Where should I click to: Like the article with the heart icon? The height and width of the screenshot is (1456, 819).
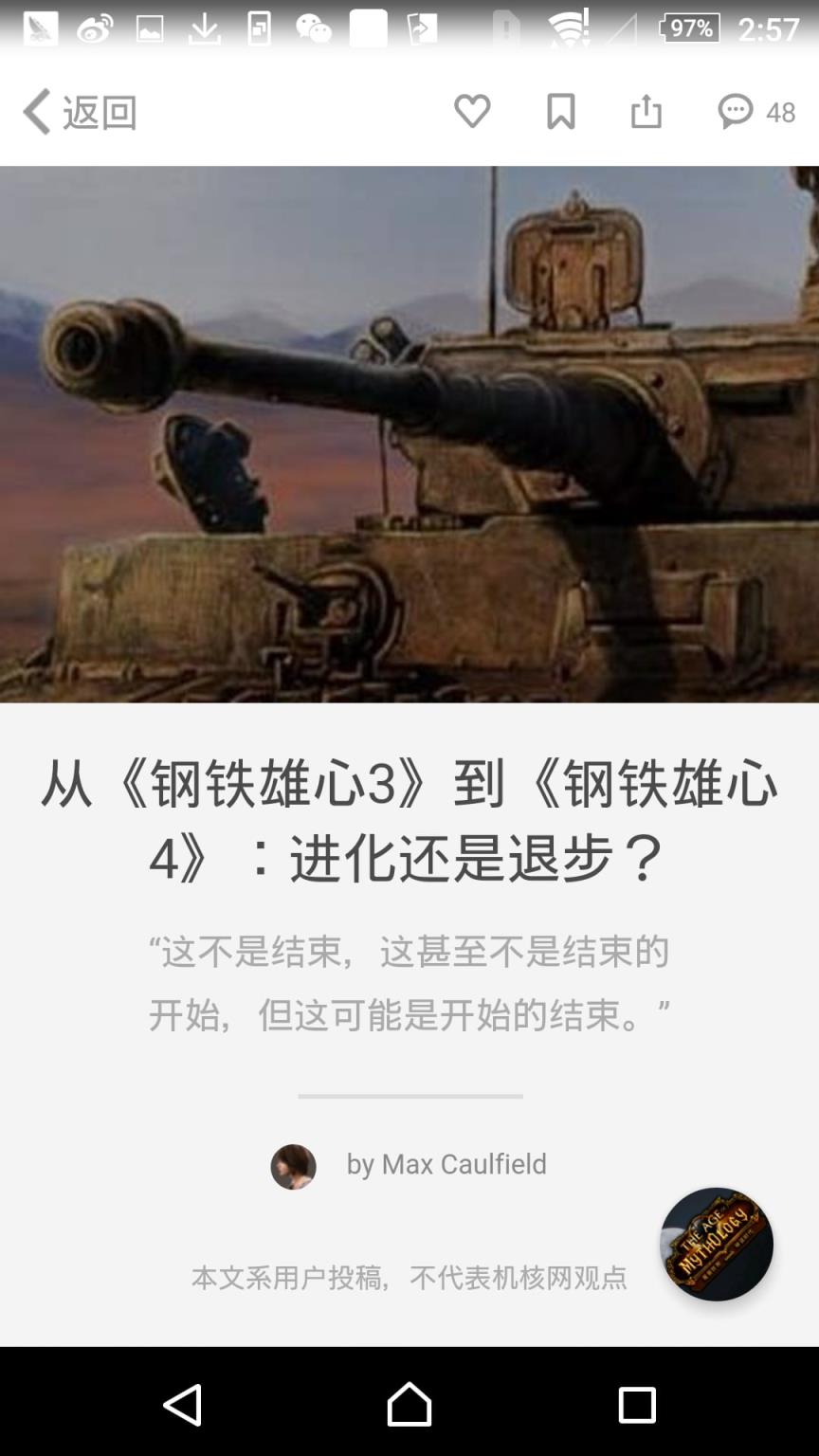point(471,111)
